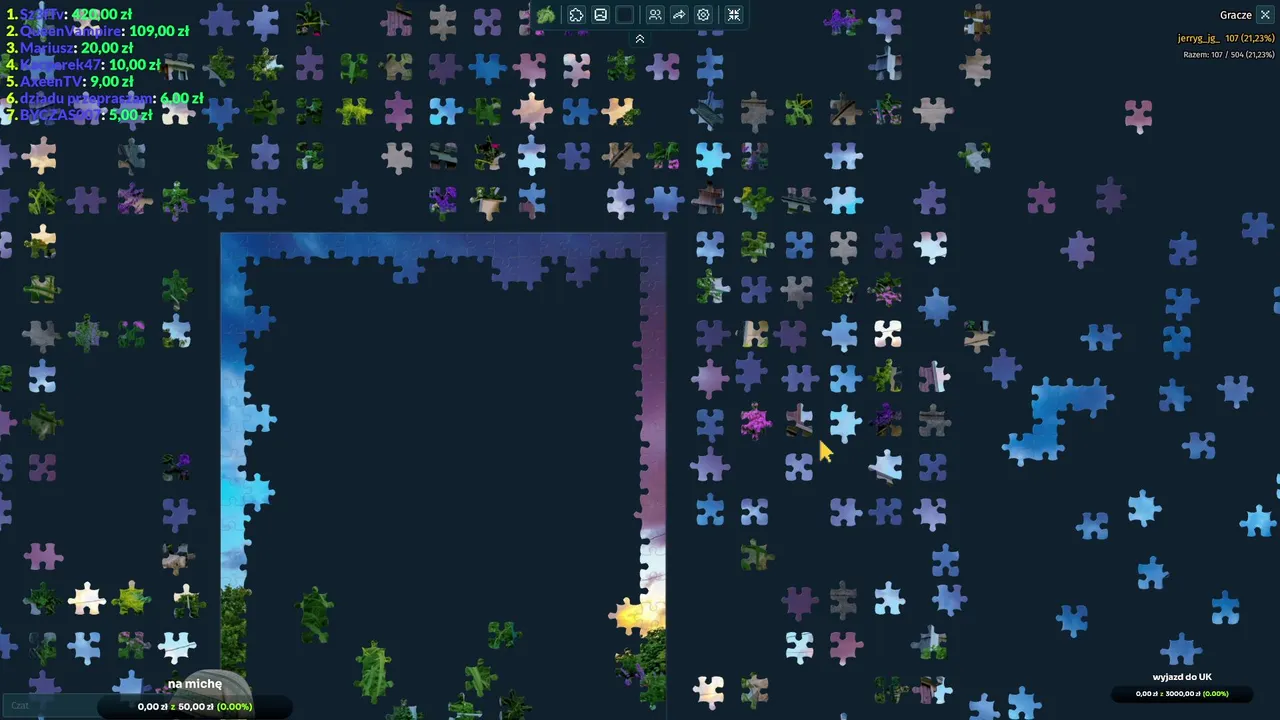Tap the inward-arrows fullscreen icon
Viewport: 1280px width, 720px height.
[734, 15]
